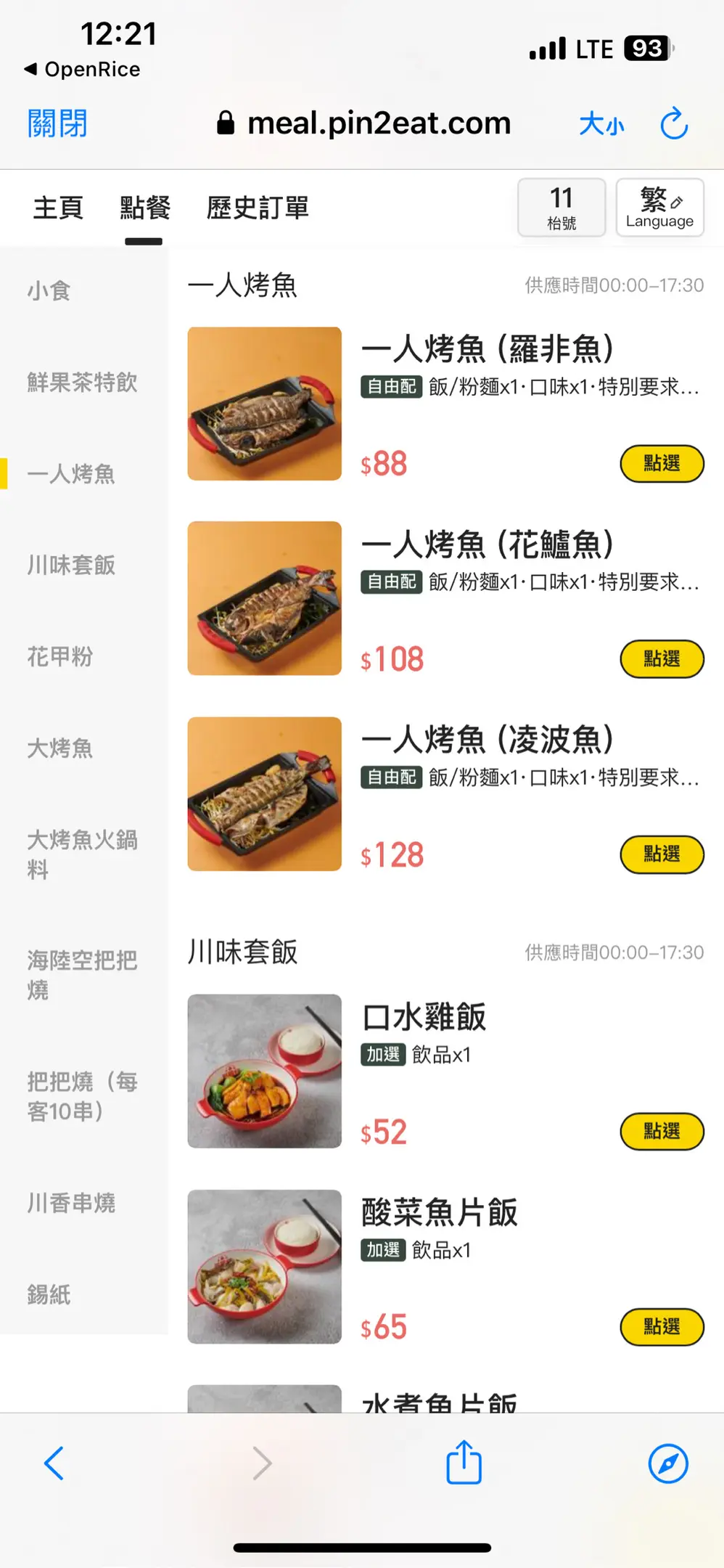Tap 點選 for 一人烤魚 (羅非魚)
Viewport: 724px width, 1568px height.
[x=662, y=464]
